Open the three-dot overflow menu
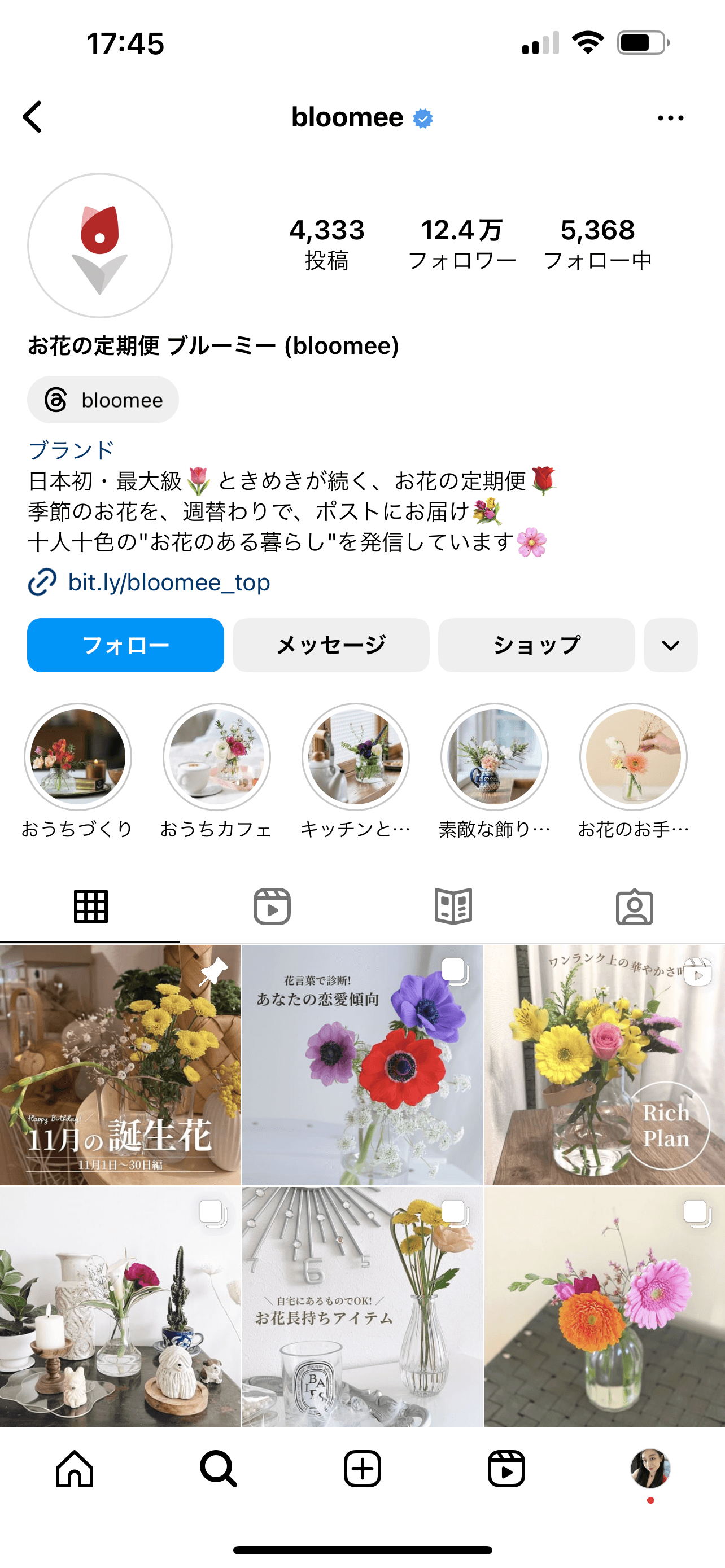The height and width of the screenshot is (1568, 725). coord(670,118)
